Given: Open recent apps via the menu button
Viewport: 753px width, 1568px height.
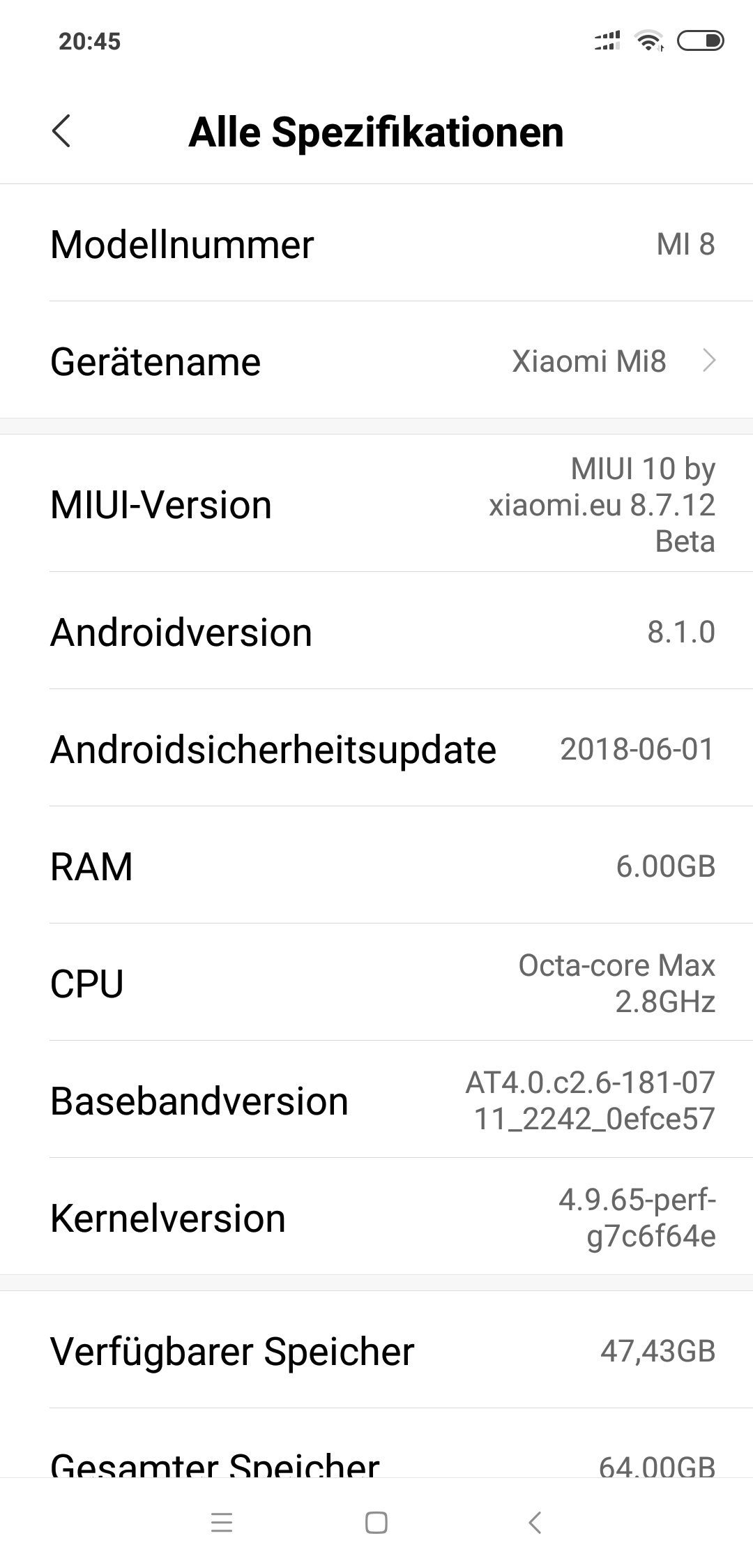Looking at the screenshot, I should coord(221,1523).
